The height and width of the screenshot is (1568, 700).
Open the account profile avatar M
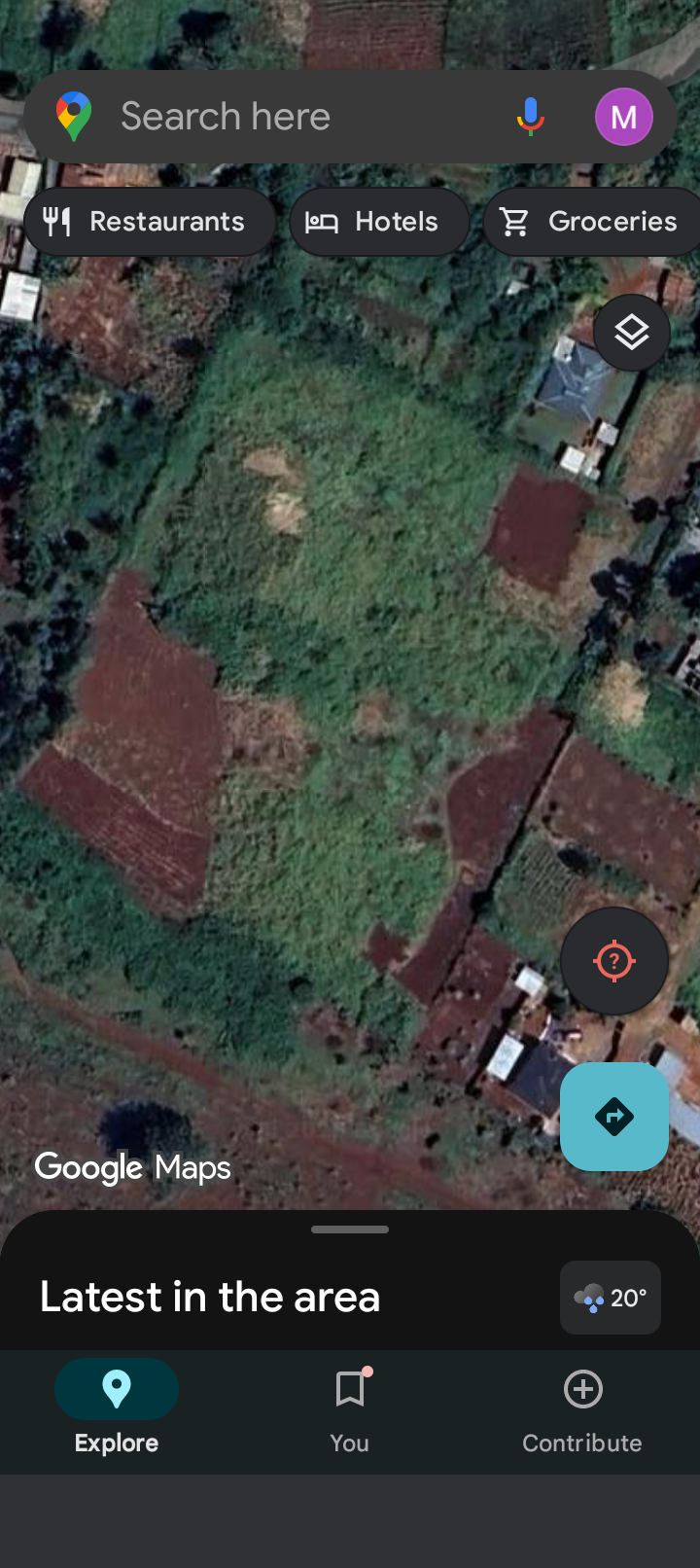point(623,117)
